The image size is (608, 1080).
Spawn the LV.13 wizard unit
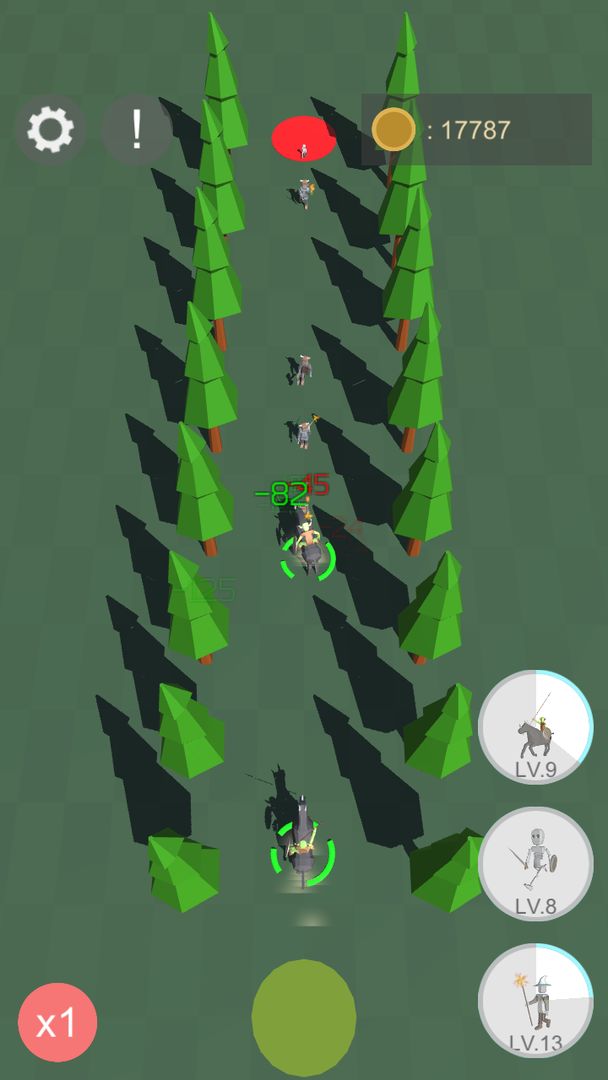pos(536,1000)
